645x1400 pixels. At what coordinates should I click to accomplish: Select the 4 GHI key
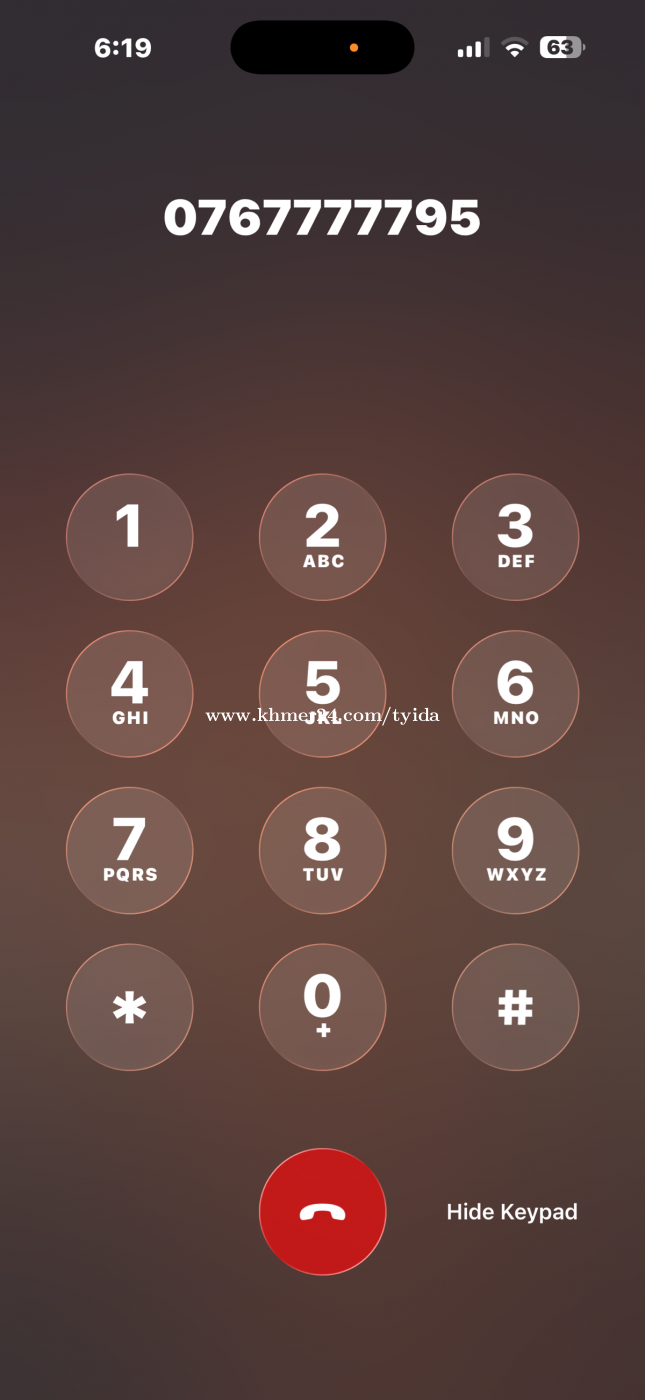tap(129, 693)
